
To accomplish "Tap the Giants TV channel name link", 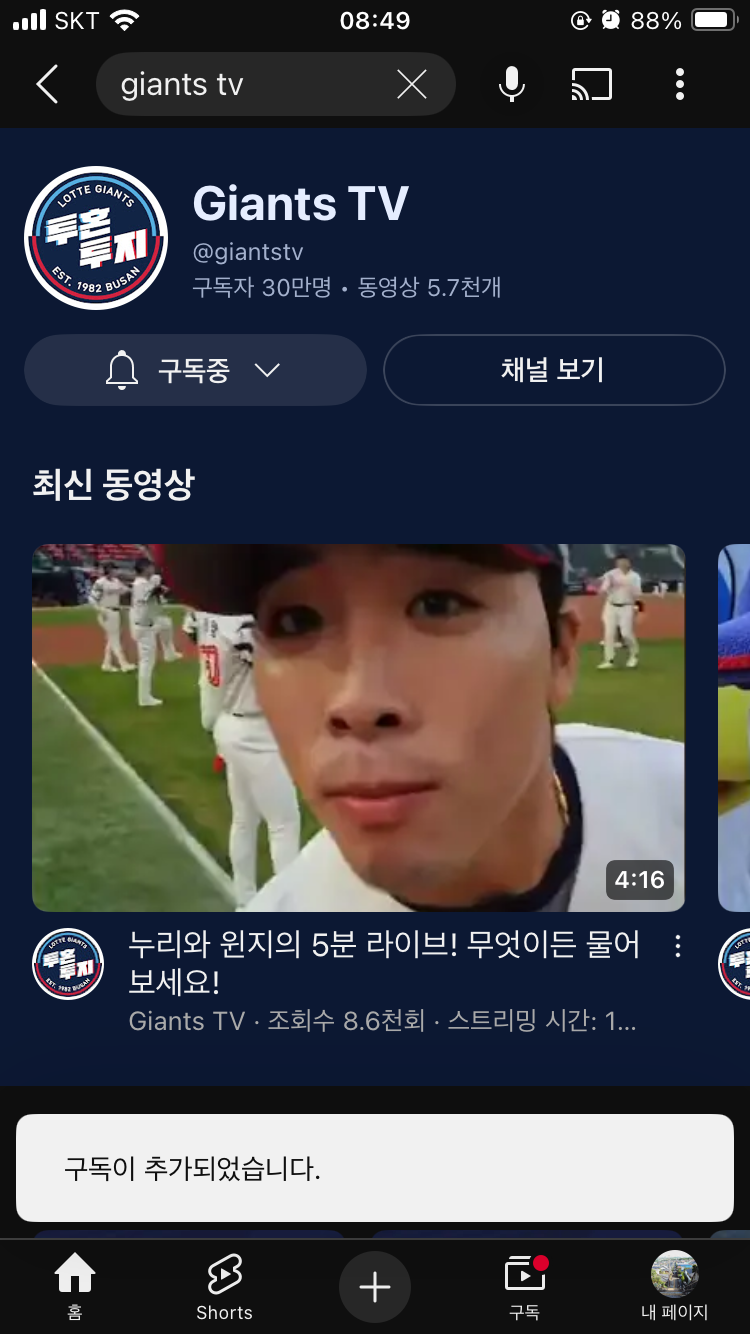I will (301, 203).
